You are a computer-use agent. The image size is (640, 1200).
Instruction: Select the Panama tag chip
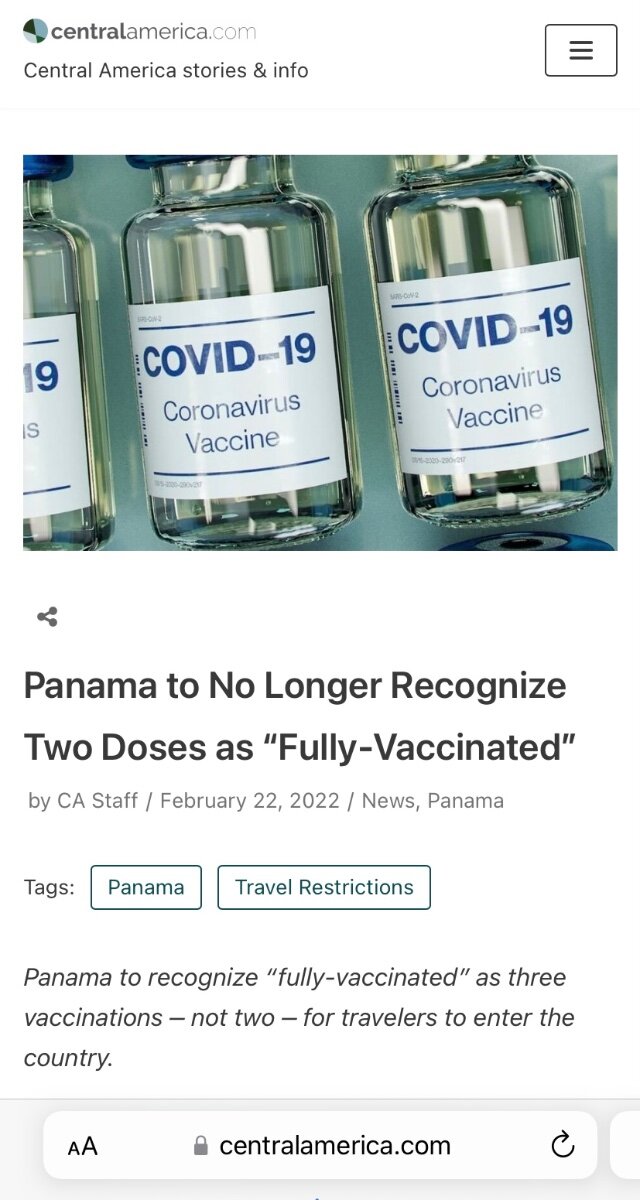tap(146, 887)
